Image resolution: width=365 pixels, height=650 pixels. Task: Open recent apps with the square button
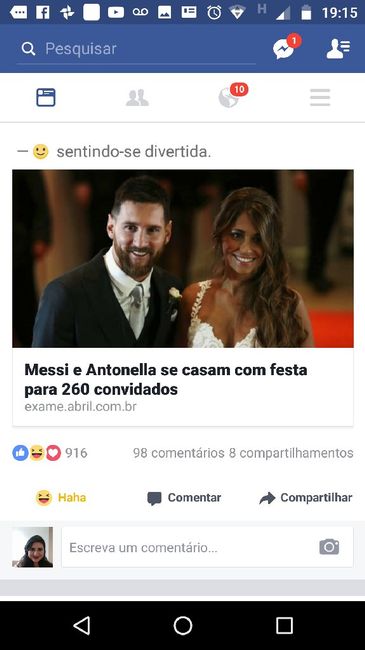pos(285,626)
